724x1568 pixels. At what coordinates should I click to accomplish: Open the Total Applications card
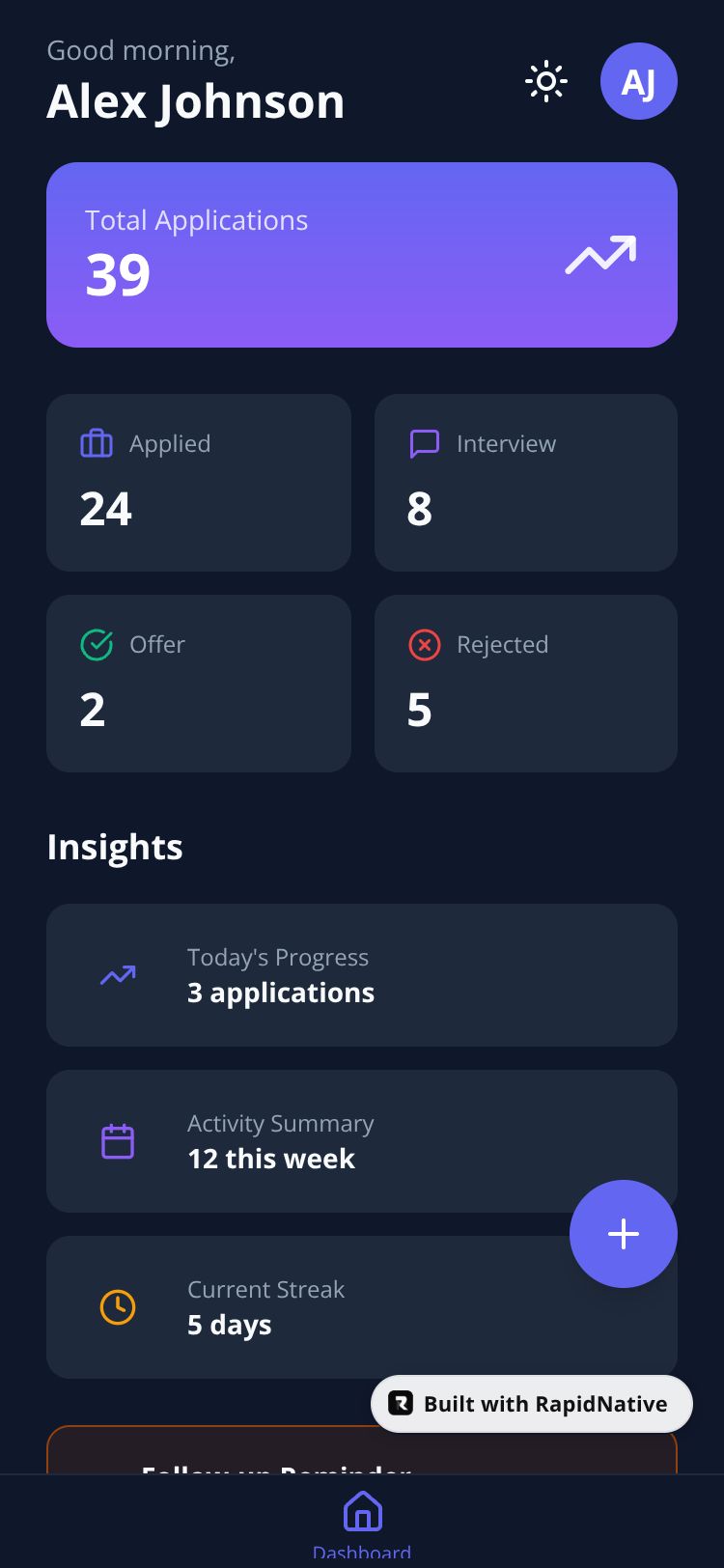point(361,255)
